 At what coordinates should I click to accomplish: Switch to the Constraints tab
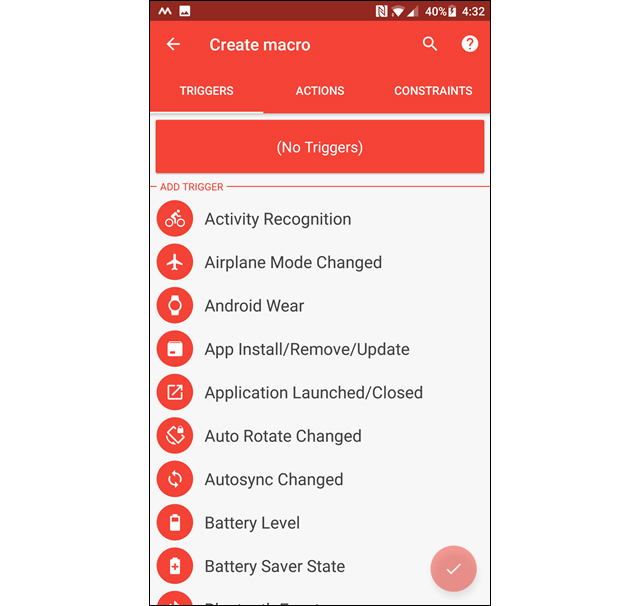433,91
